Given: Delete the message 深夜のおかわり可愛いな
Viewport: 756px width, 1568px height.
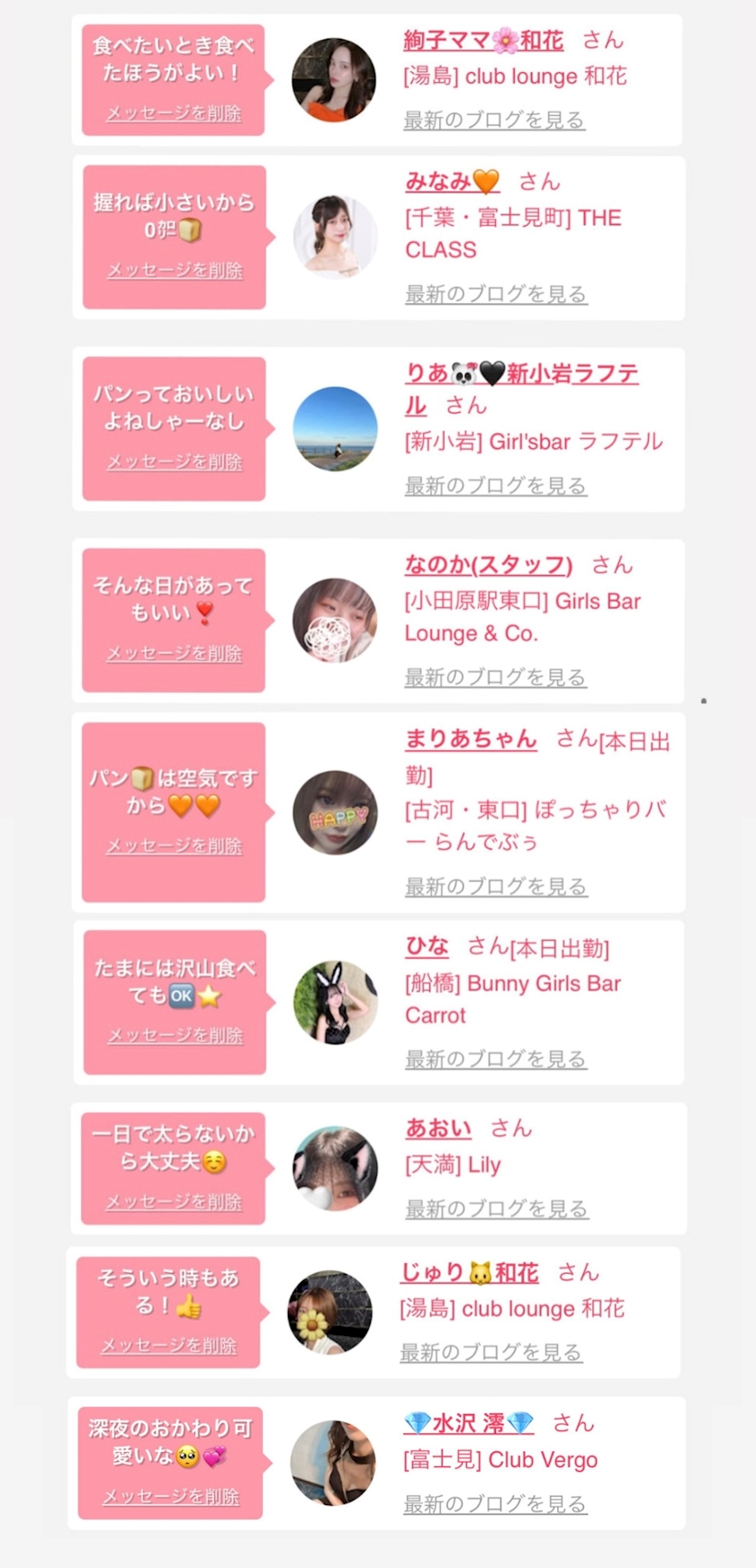Looking at the screenshot, I should pos(171,1497).
